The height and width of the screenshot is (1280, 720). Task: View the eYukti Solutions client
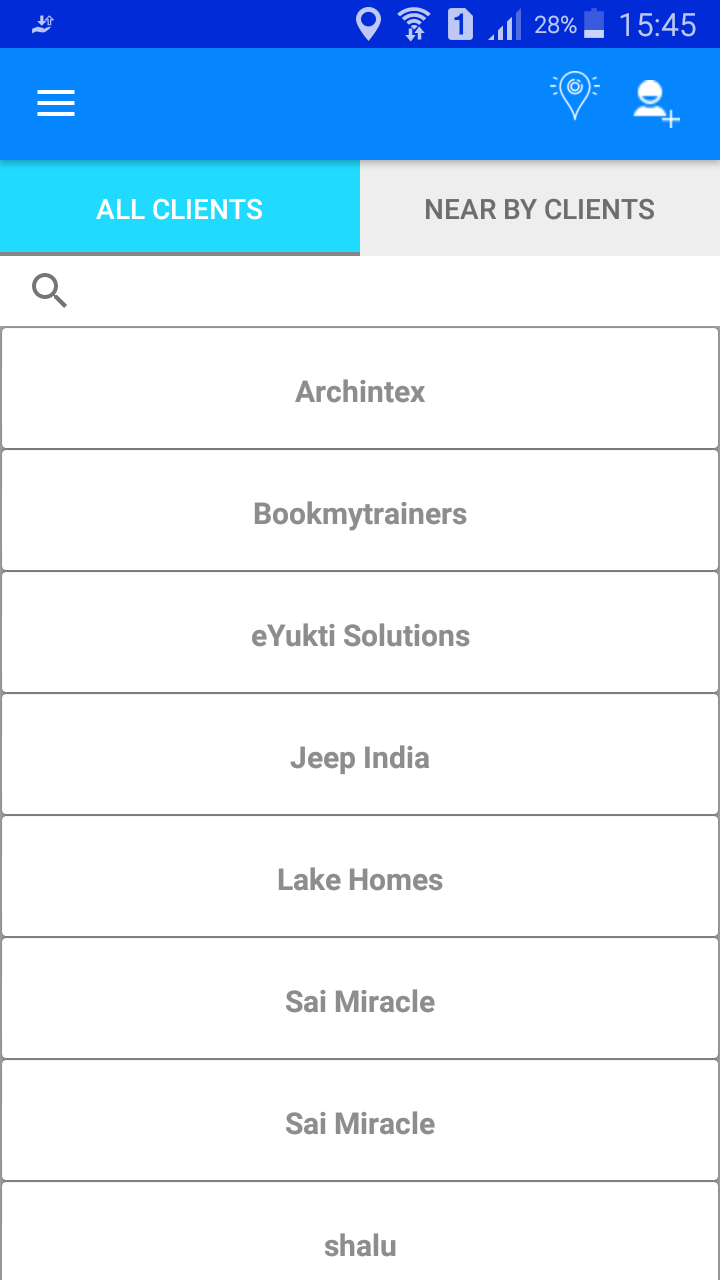pos(360,632)
